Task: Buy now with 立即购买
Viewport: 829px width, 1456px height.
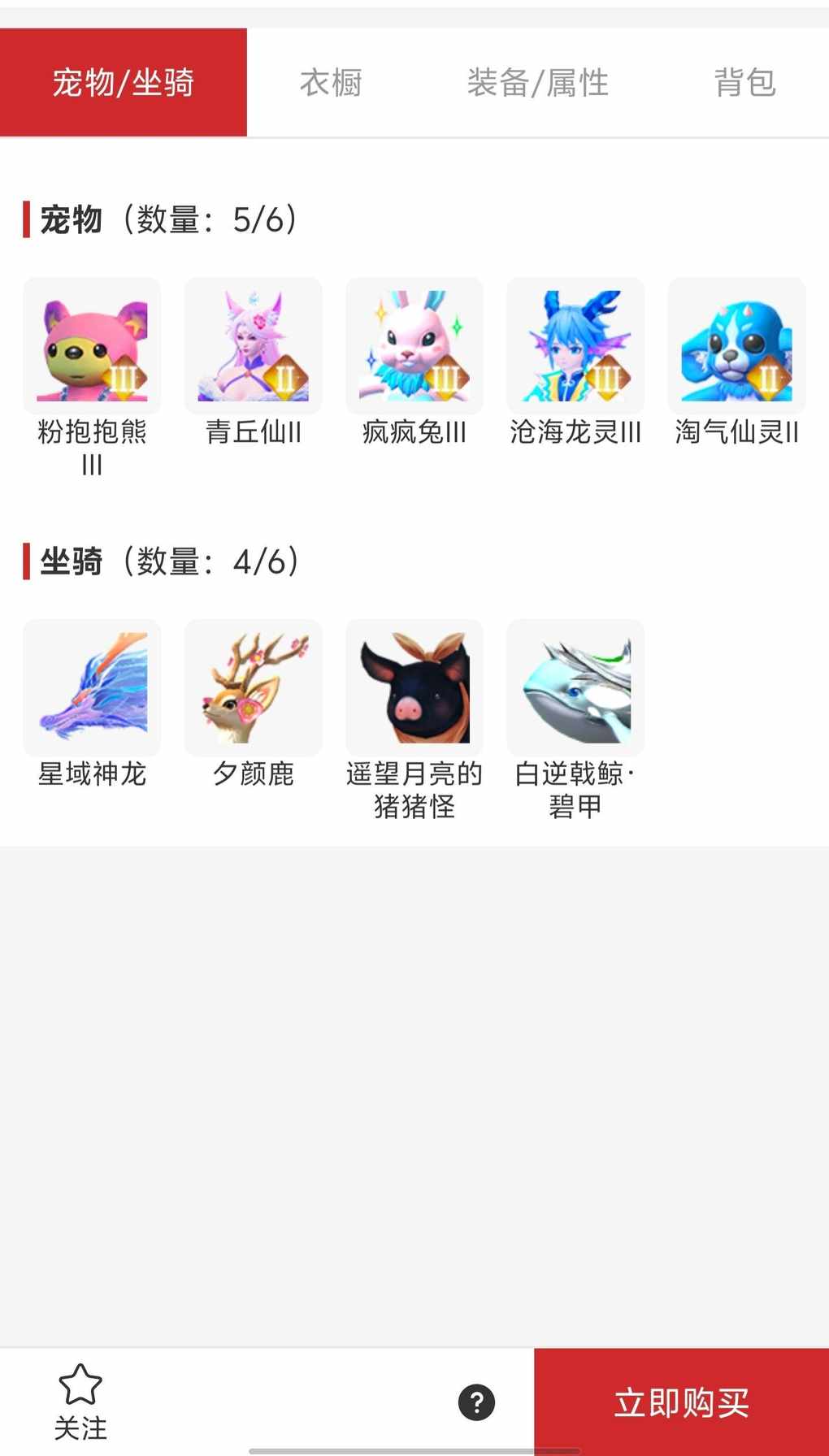Action: coord(681,1402)
